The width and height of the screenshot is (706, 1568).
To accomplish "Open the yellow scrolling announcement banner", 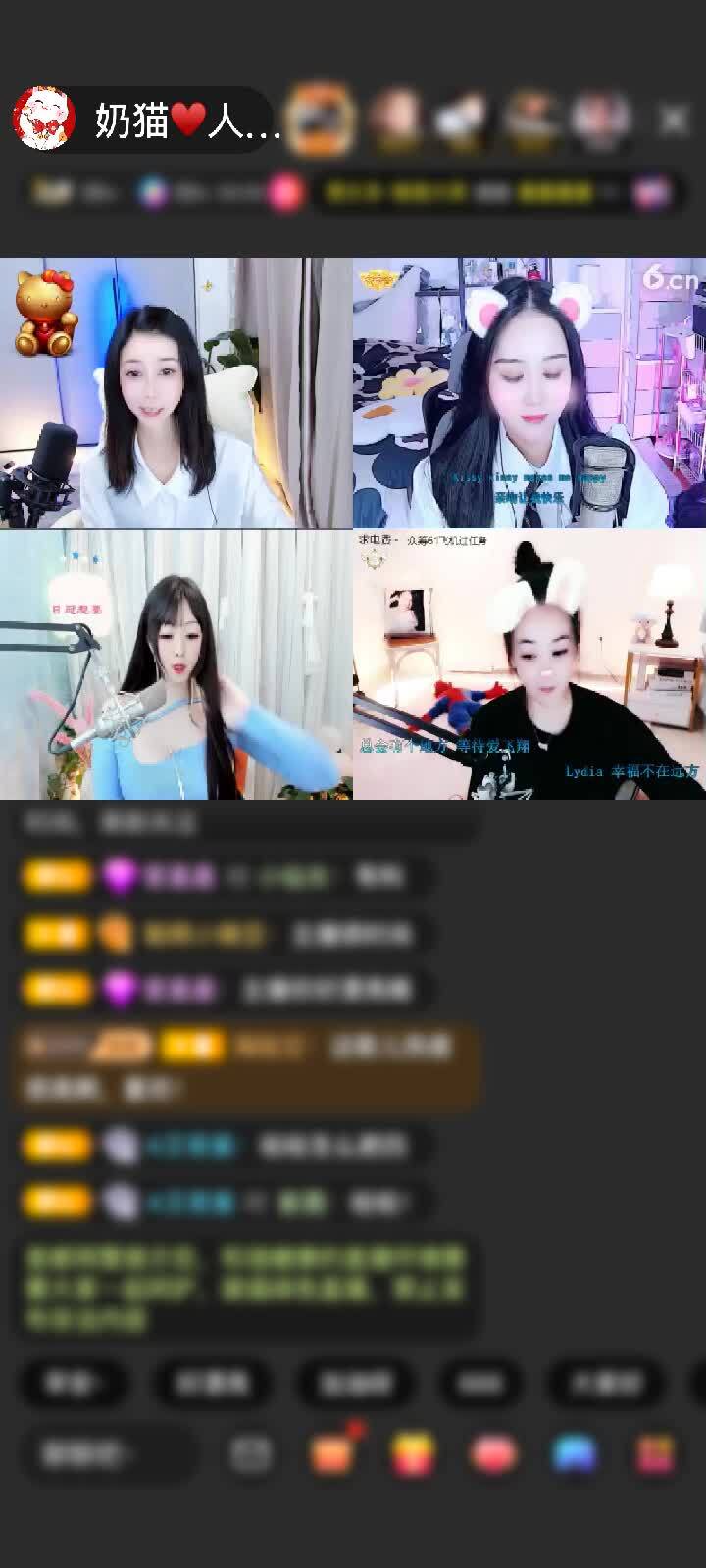I will (x=466, y=192).
